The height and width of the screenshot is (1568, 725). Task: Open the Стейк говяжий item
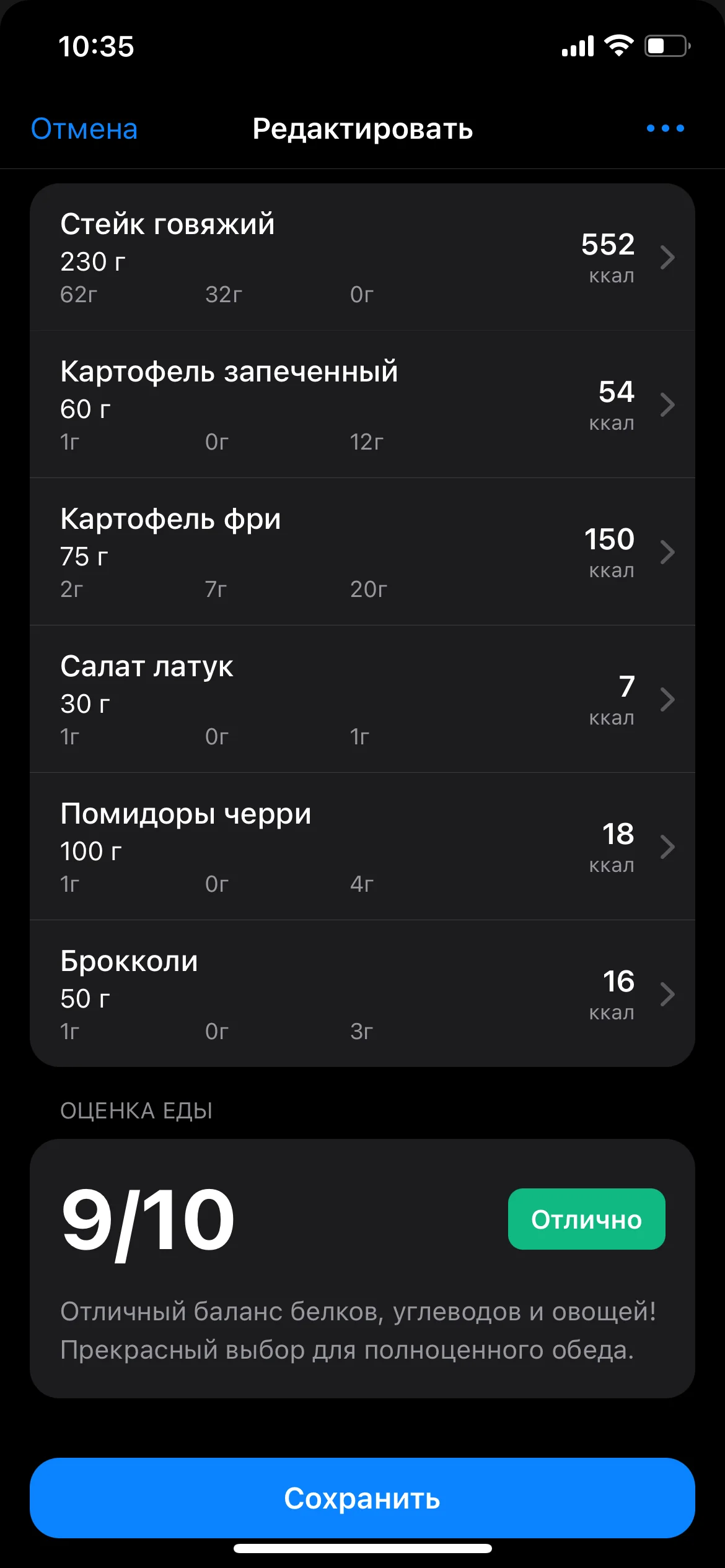click(x=362, y=257)
